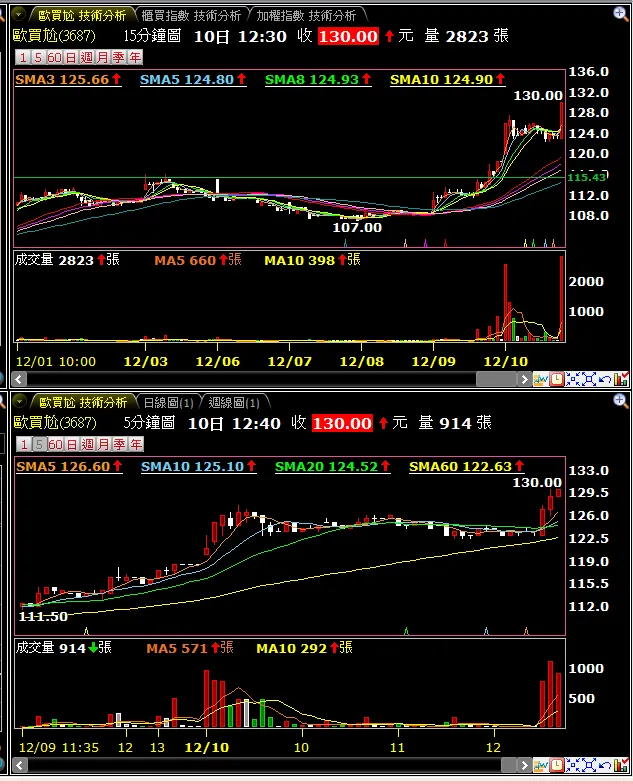Viewport: 633px width, 784px height.
Task: Open the 週線圖(1) tab in the lower panel
Action: [x=232, y=403]
